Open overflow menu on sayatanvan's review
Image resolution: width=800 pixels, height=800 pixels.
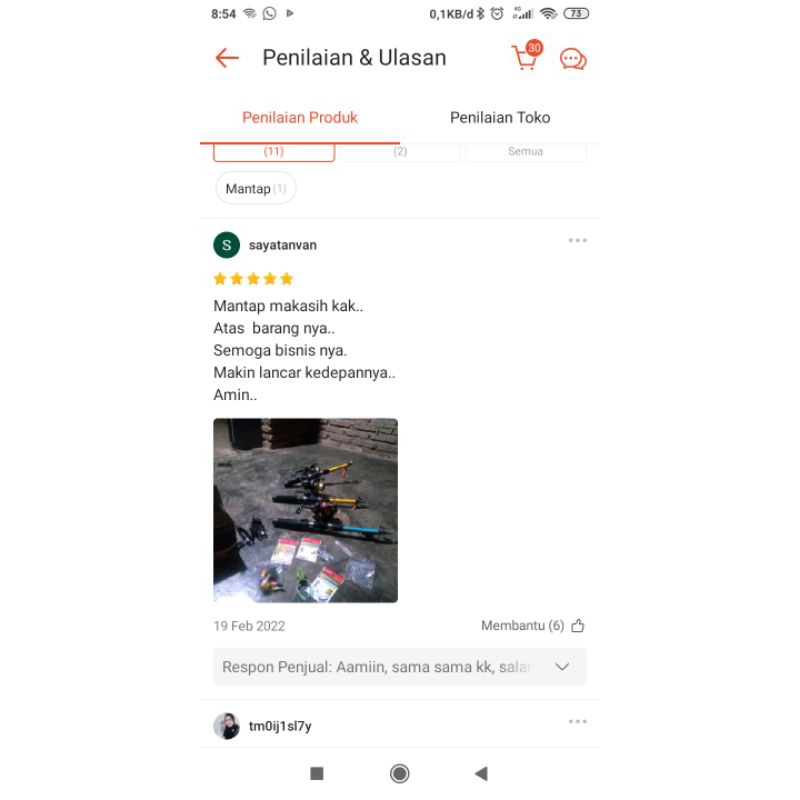578,241
